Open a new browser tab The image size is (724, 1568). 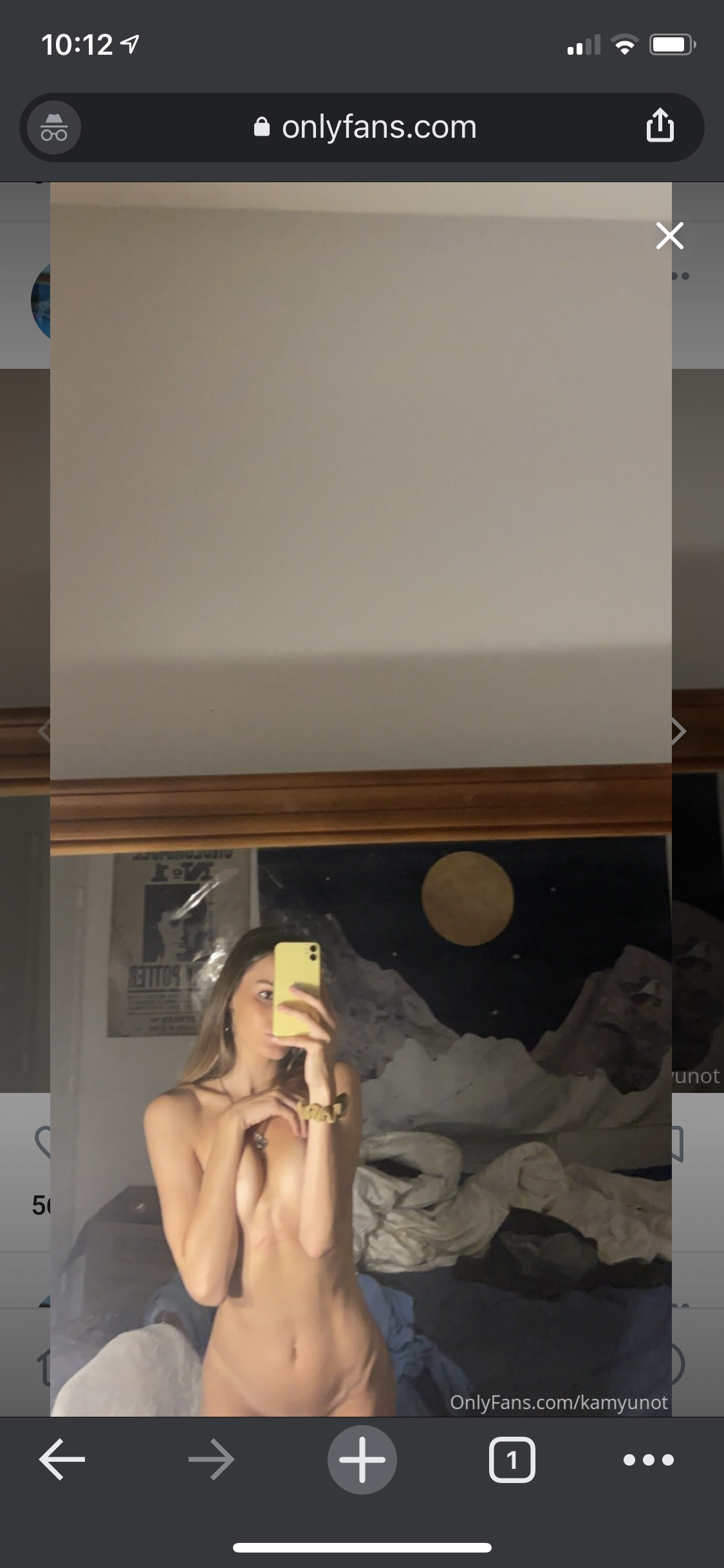pyautogui.click(x=362, y=1459)
